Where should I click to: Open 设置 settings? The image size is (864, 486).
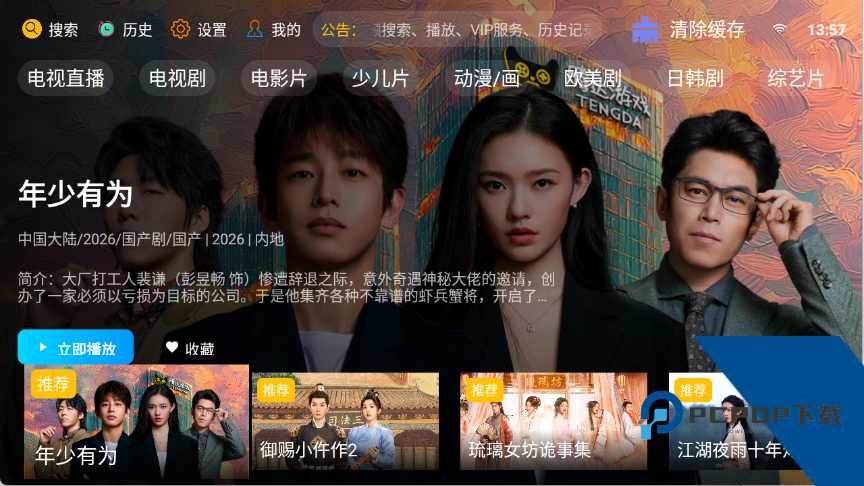pos(199,30)
